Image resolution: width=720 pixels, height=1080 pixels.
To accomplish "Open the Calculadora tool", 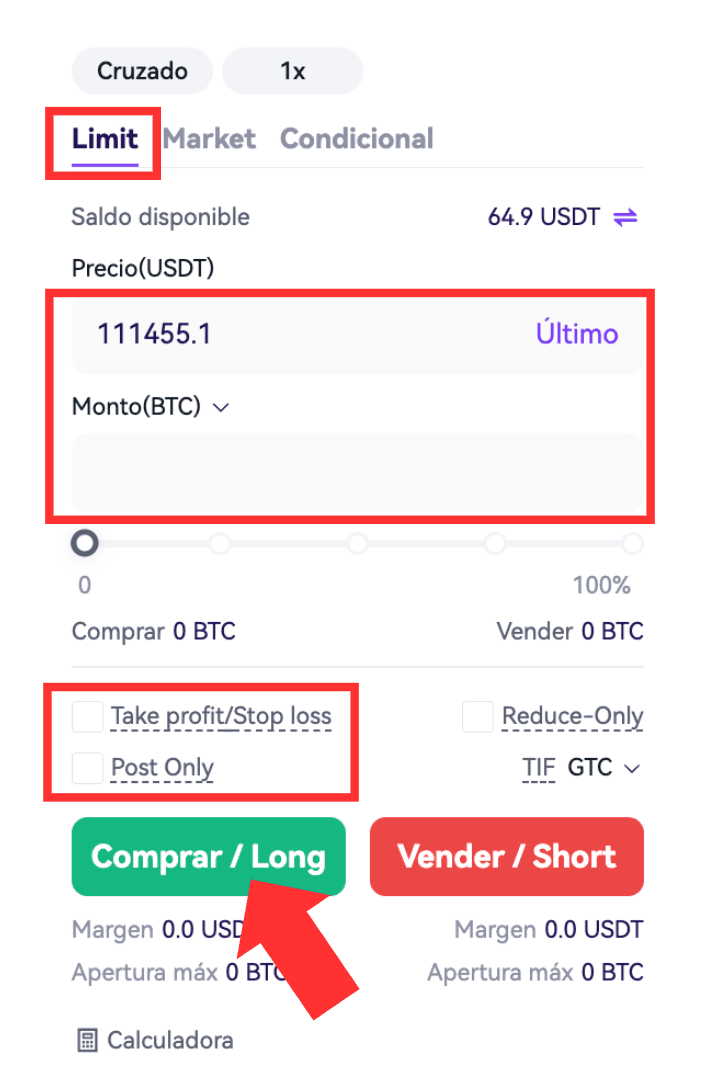I will [155, 1040].
